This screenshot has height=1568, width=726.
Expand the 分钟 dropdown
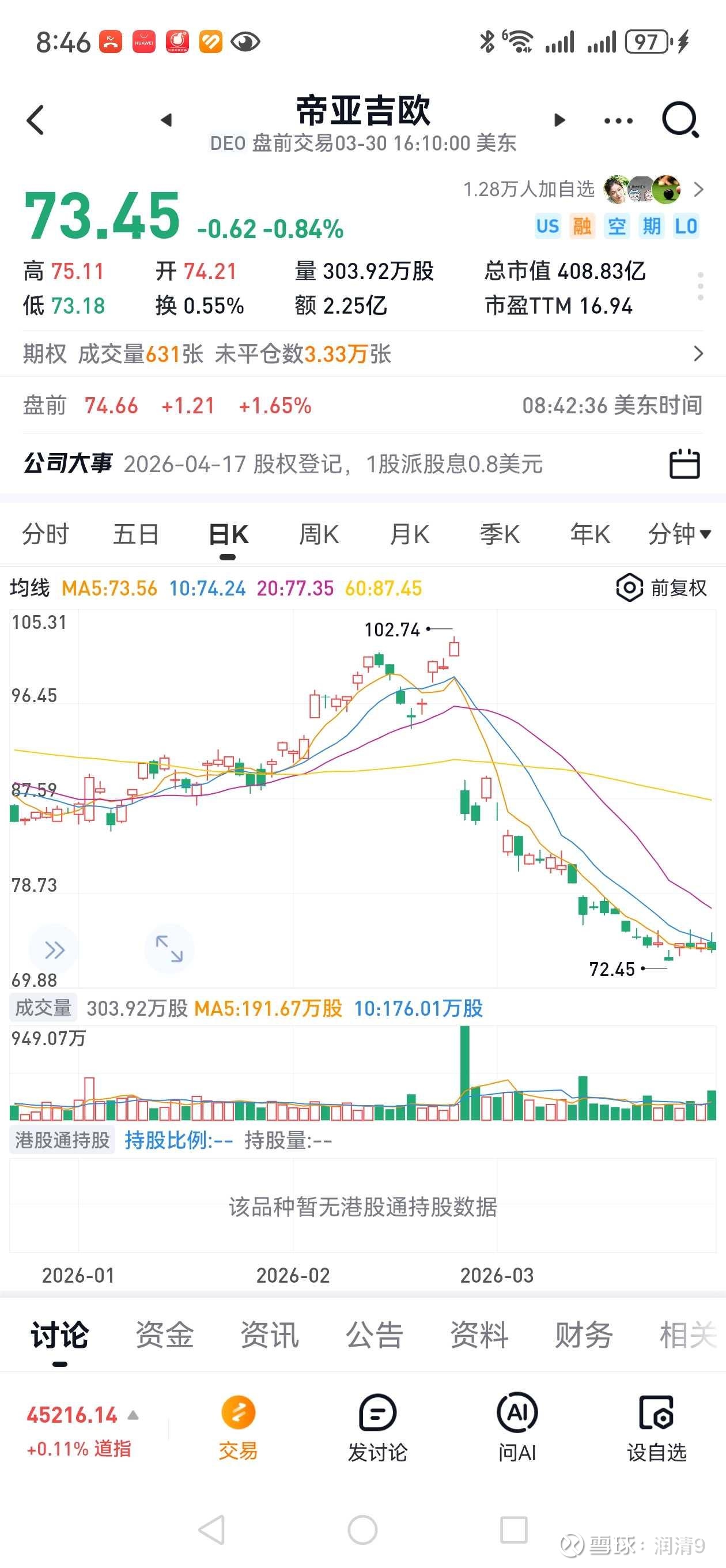[679, 535]
